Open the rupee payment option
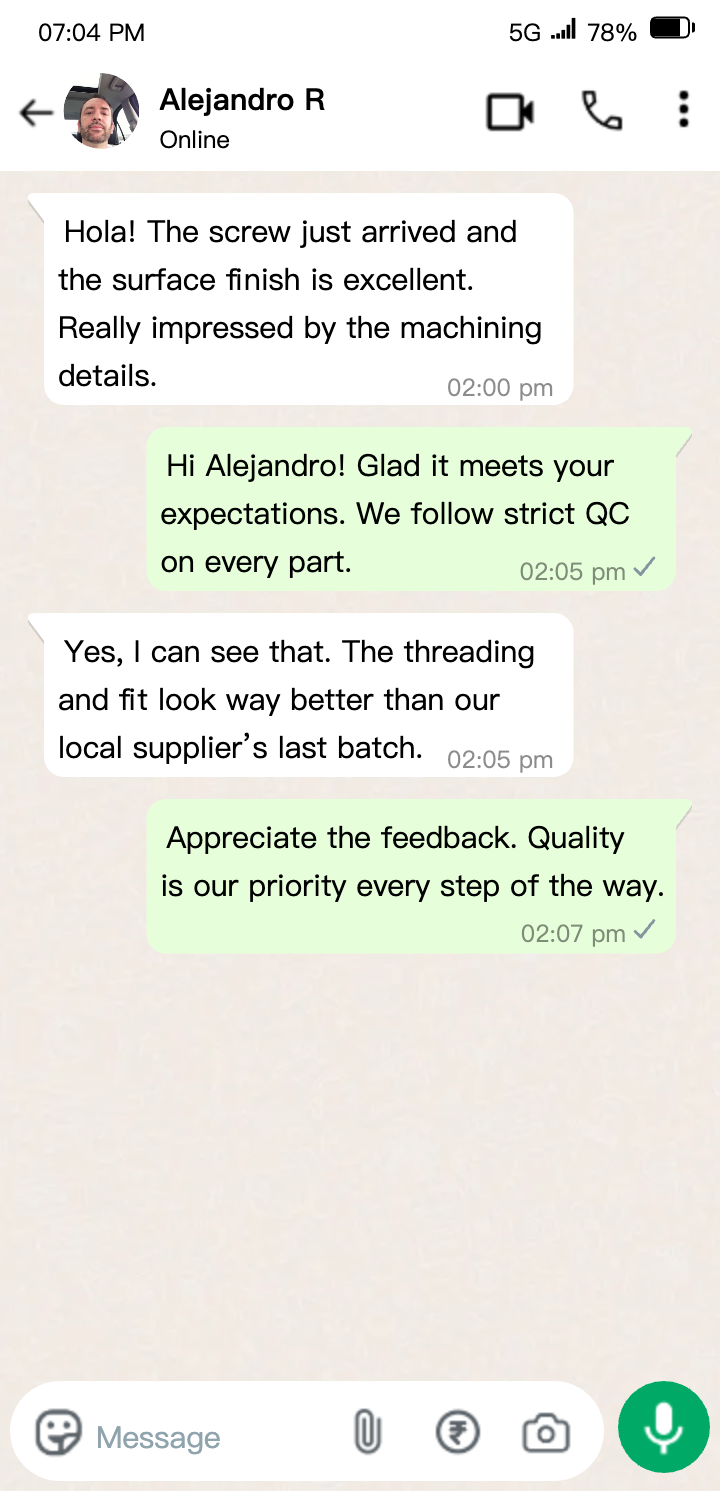Image resolution: width=720 pixels, height=1492 pixels. coord(458,1434)
